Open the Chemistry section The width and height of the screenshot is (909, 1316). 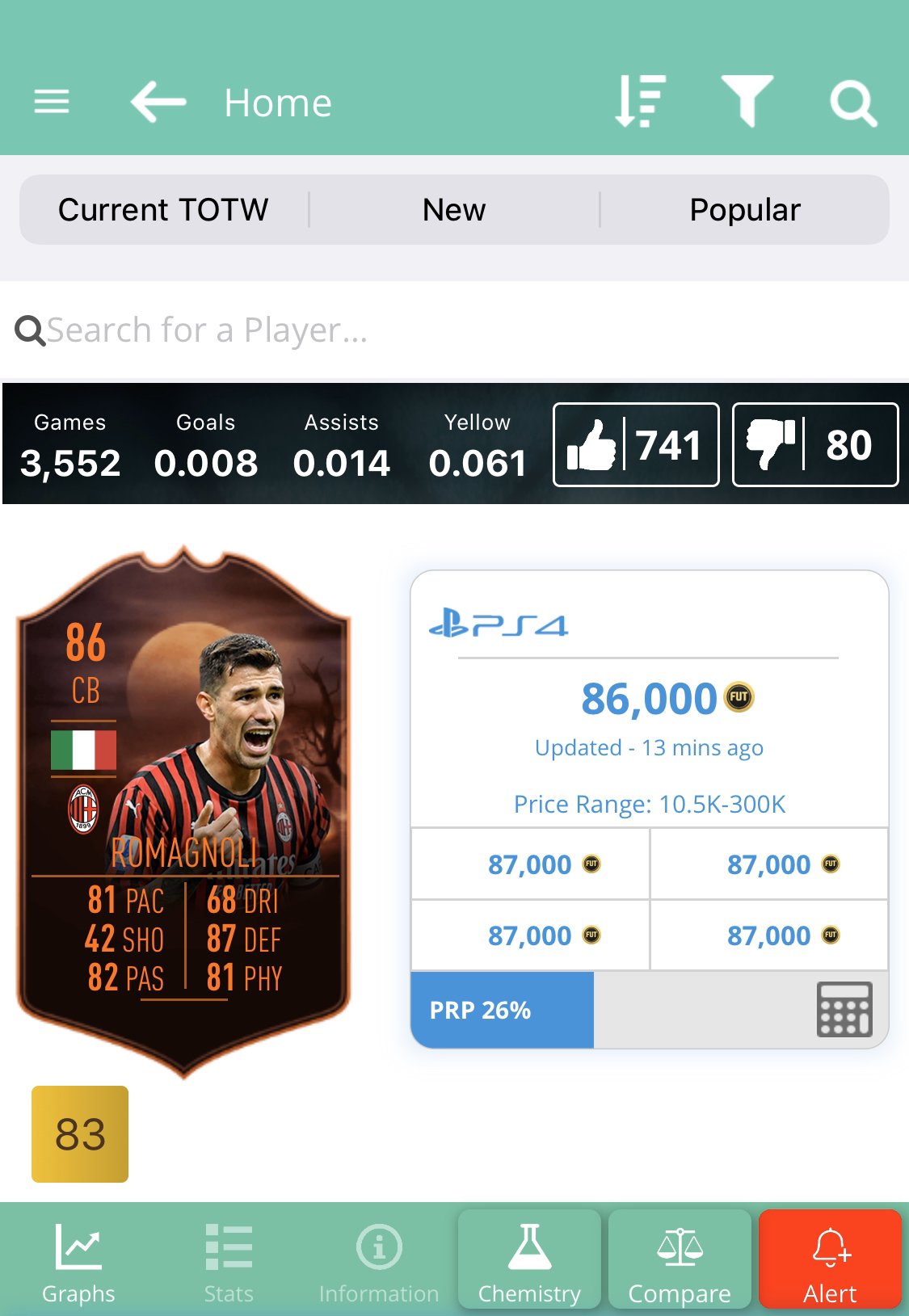click(x=529, y=1260)
